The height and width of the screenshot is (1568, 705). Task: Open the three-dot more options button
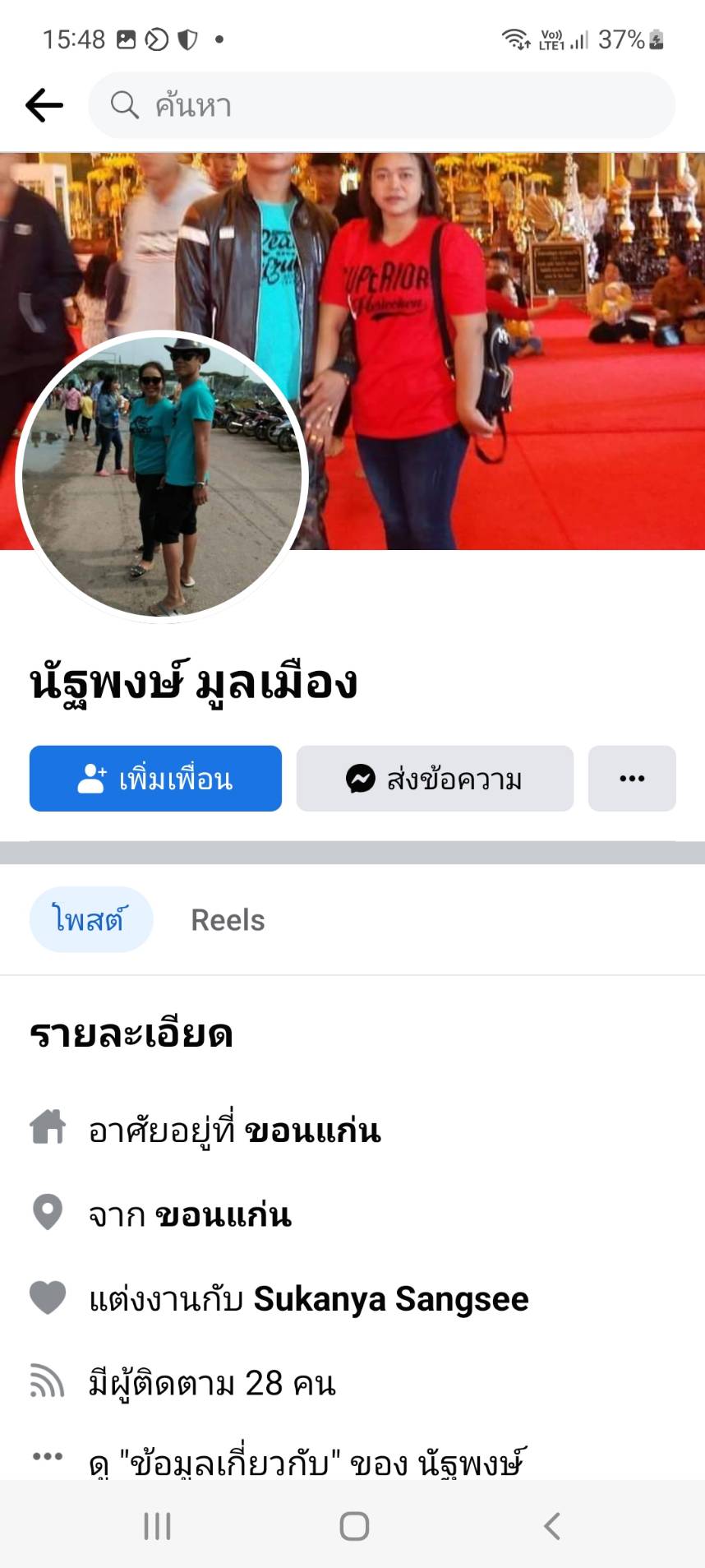[x=632, y=779]
